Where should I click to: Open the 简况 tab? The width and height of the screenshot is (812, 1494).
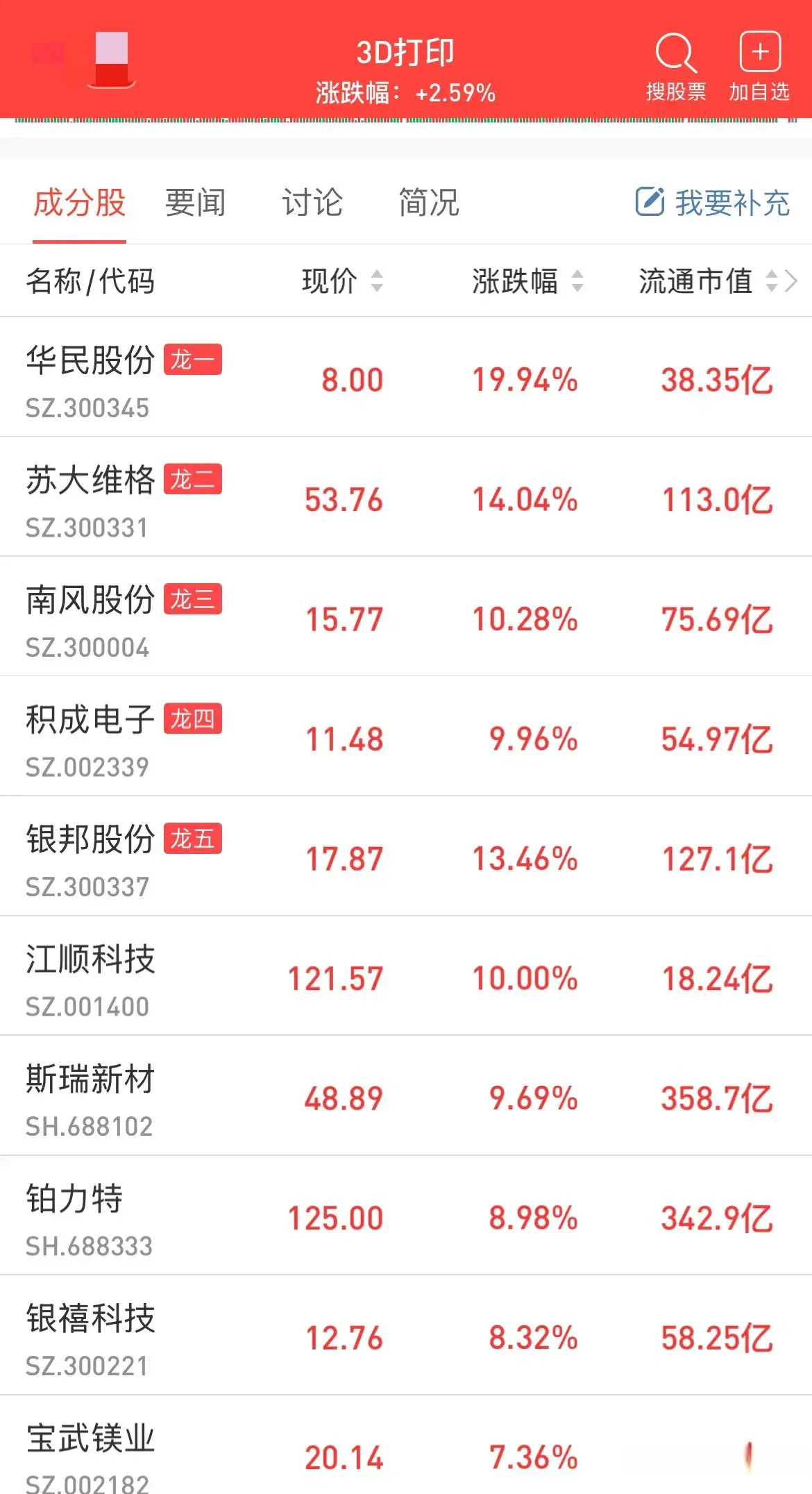click(x=428, y=203)
